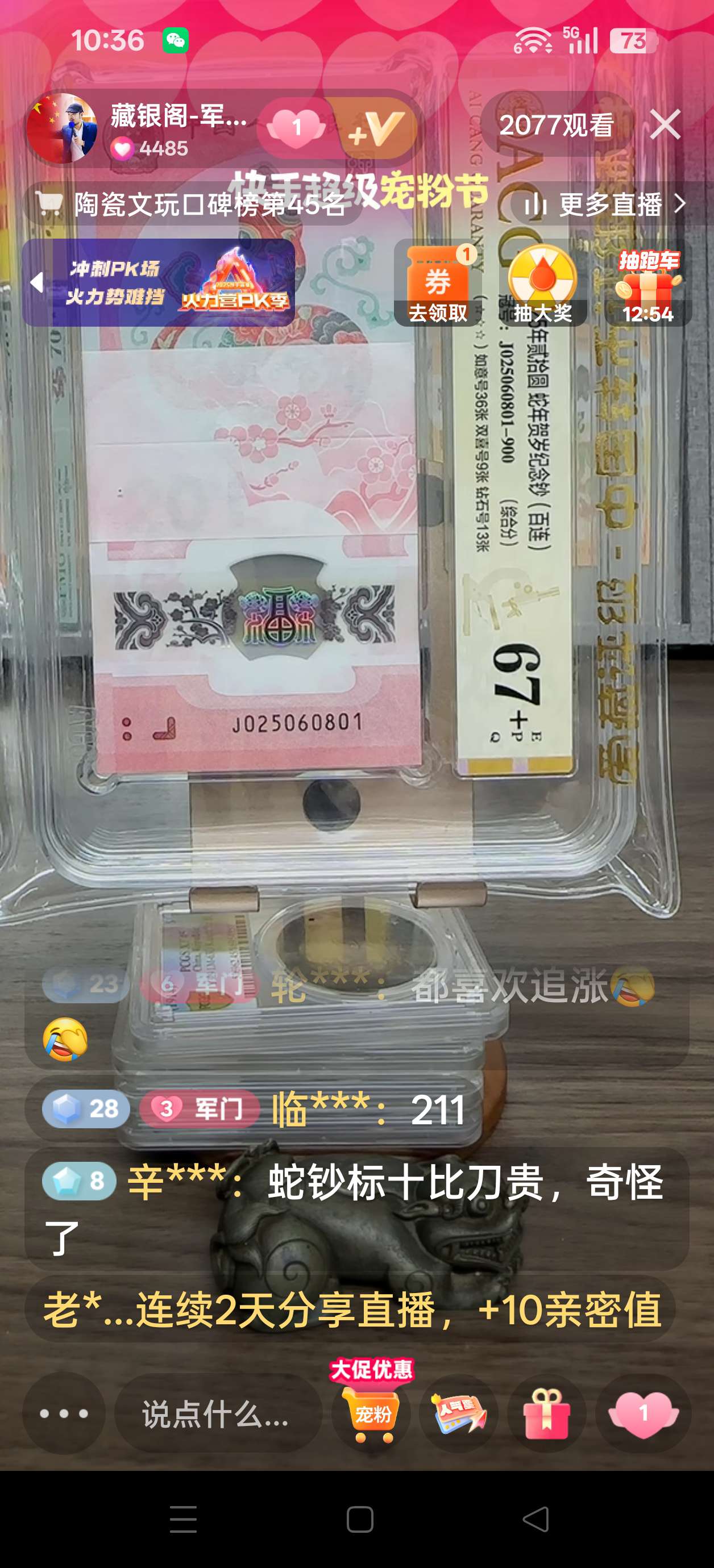This screenshot has width=714, height=1568.
Task: Close the live stream
Action: tap(665, 125)
